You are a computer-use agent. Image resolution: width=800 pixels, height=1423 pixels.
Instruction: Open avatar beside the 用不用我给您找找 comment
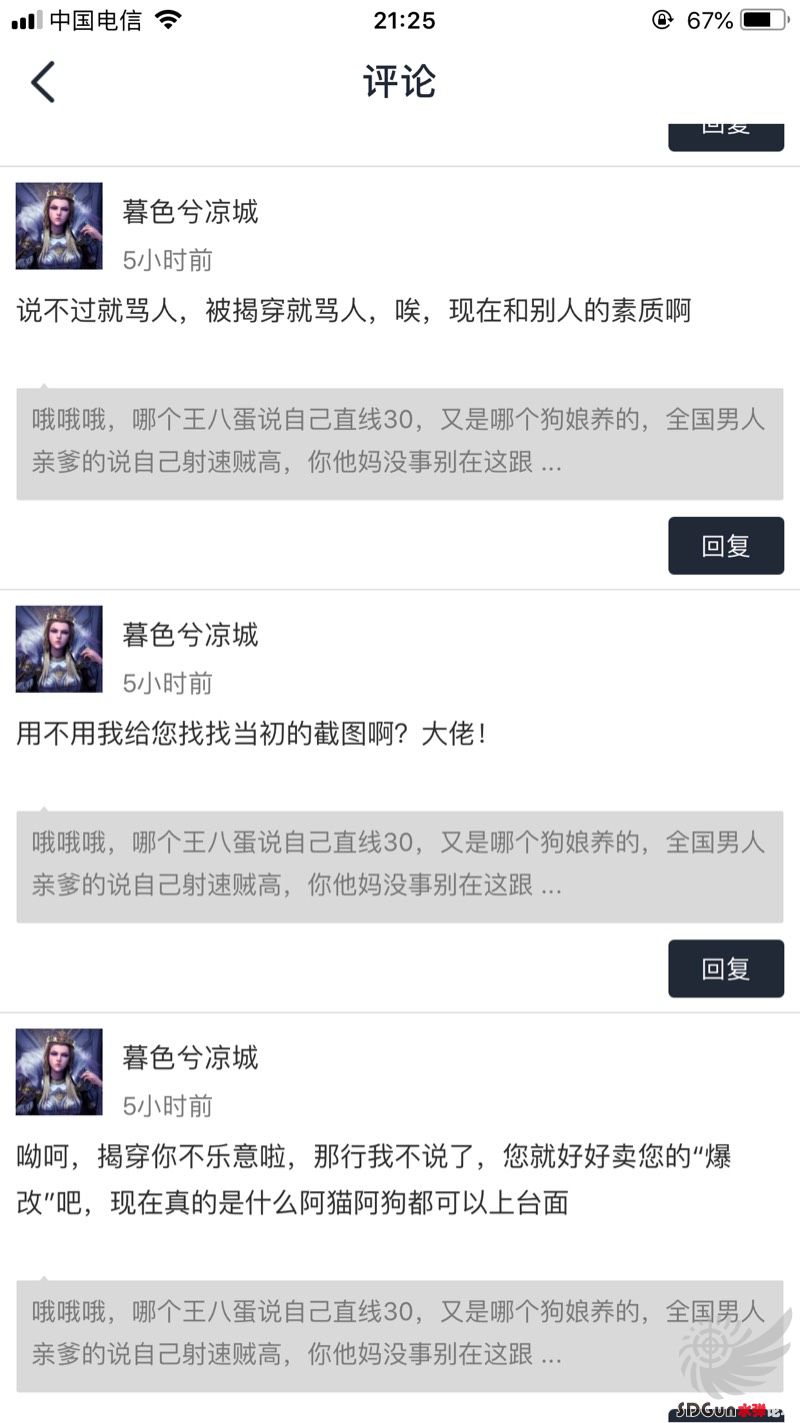[59, 649]
